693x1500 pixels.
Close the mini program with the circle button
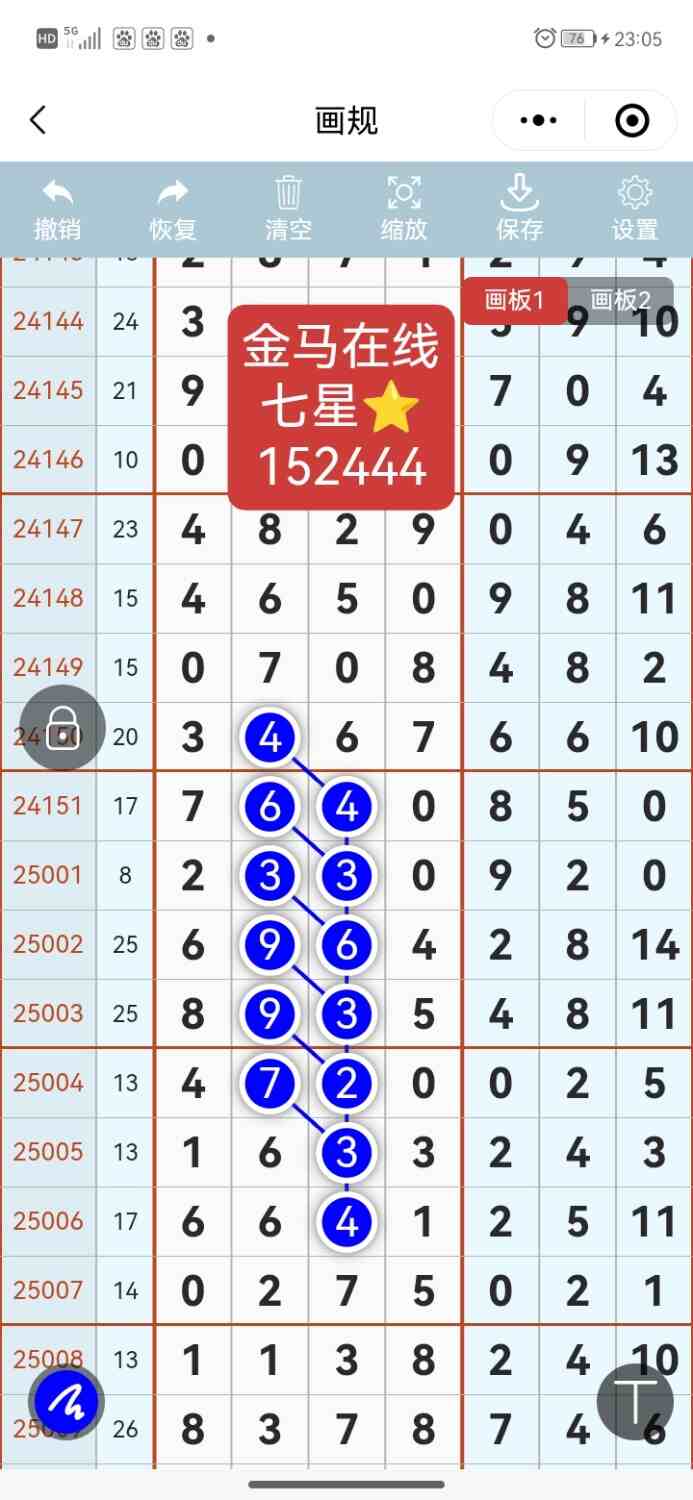[x=632, y=121]
